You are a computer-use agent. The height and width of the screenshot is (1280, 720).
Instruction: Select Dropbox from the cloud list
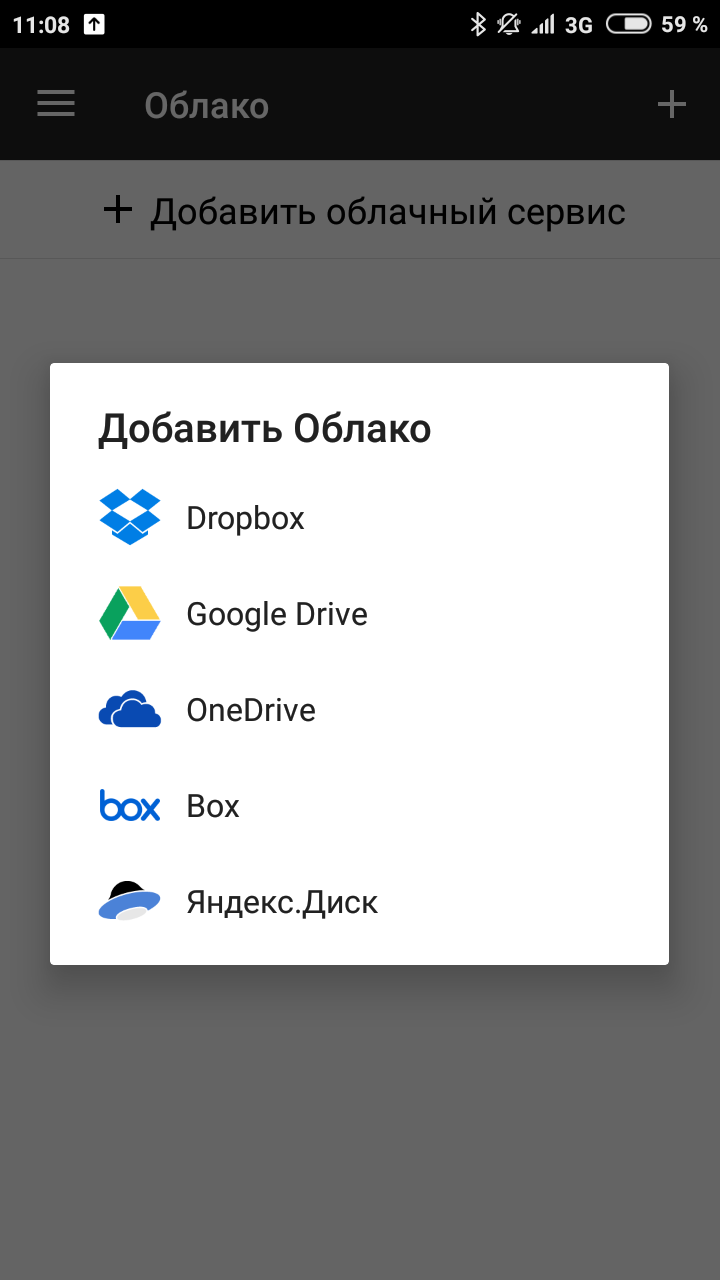[x=359, y=518]
